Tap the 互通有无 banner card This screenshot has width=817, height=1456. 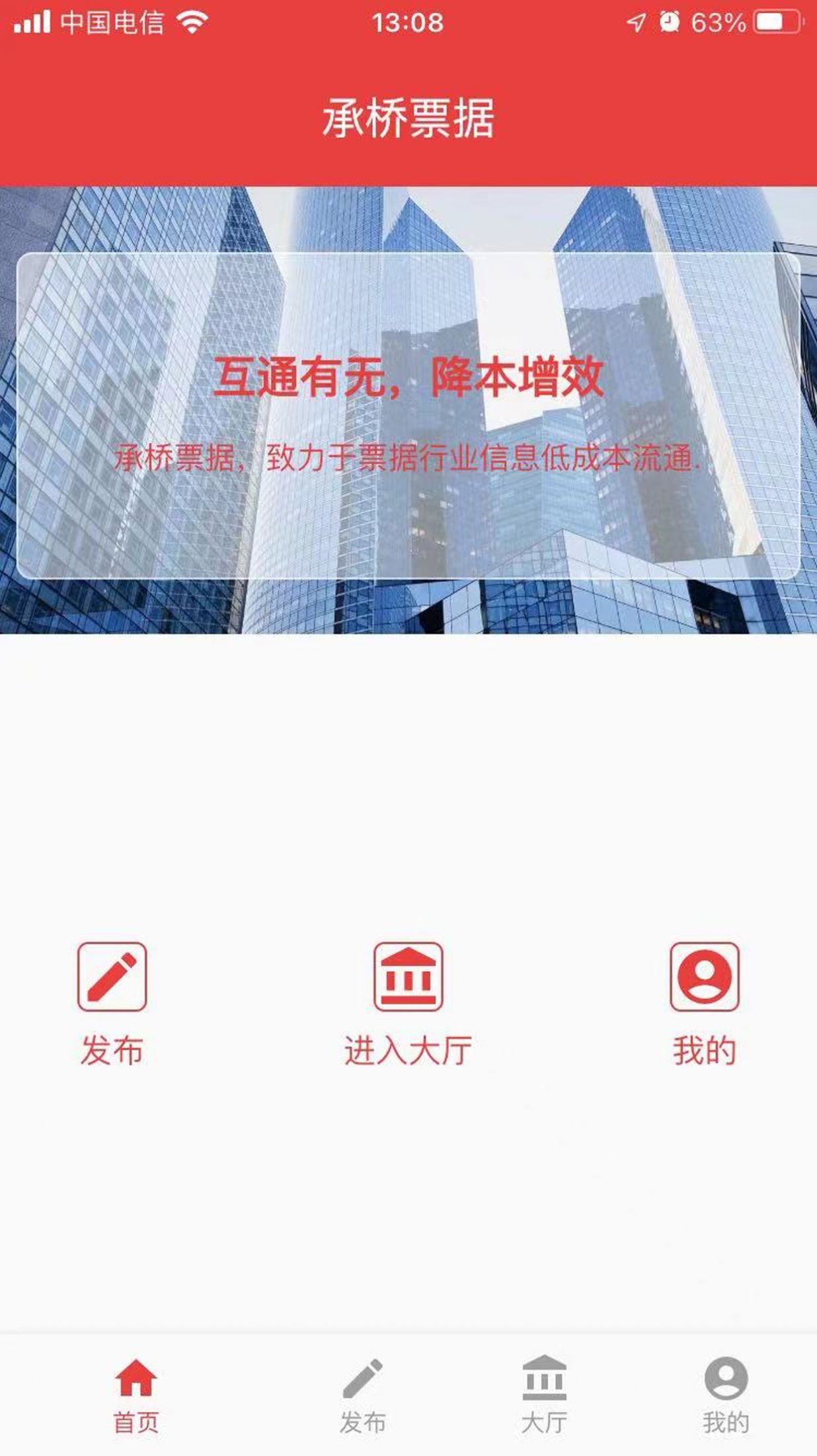[408, 415]
